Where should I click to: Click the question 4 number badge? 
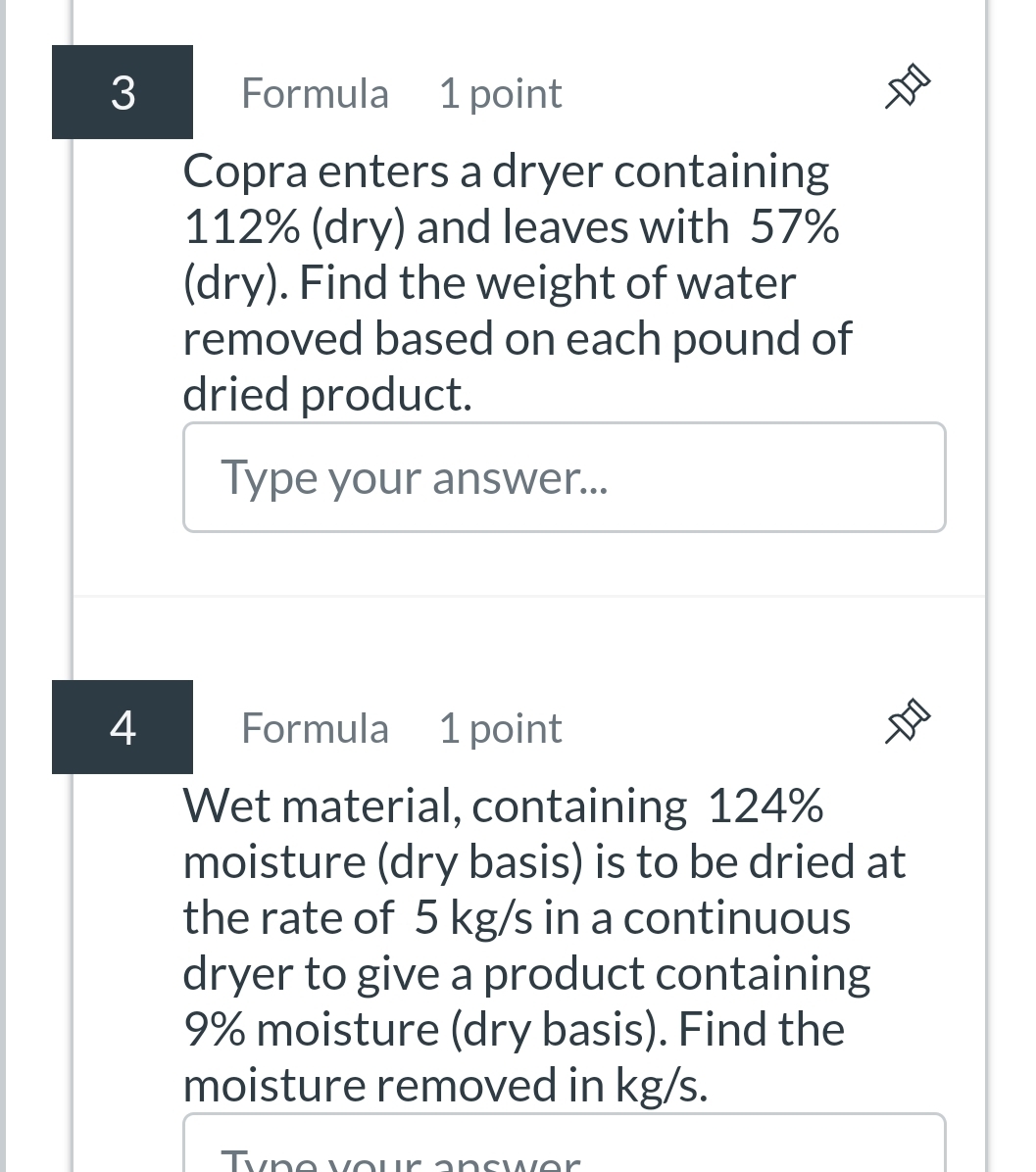(x=122, y=727)
